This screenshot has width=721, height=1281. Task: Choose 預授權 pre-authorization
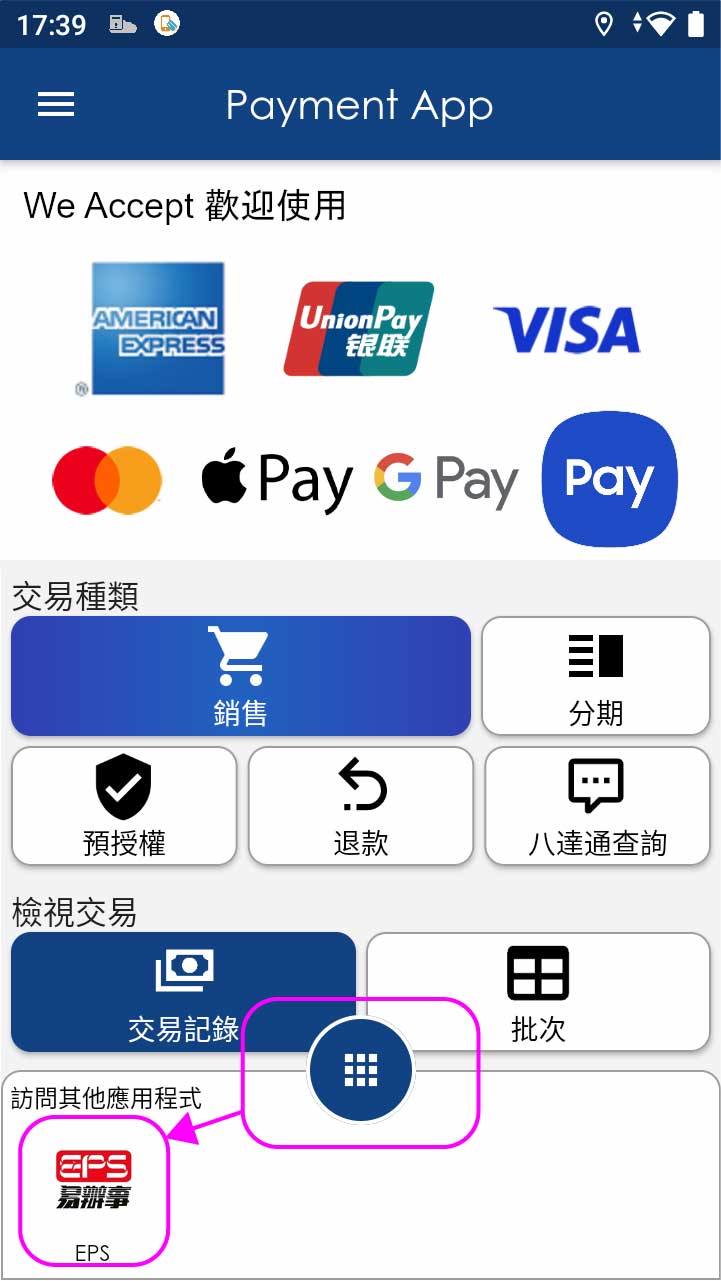[124, 806]
